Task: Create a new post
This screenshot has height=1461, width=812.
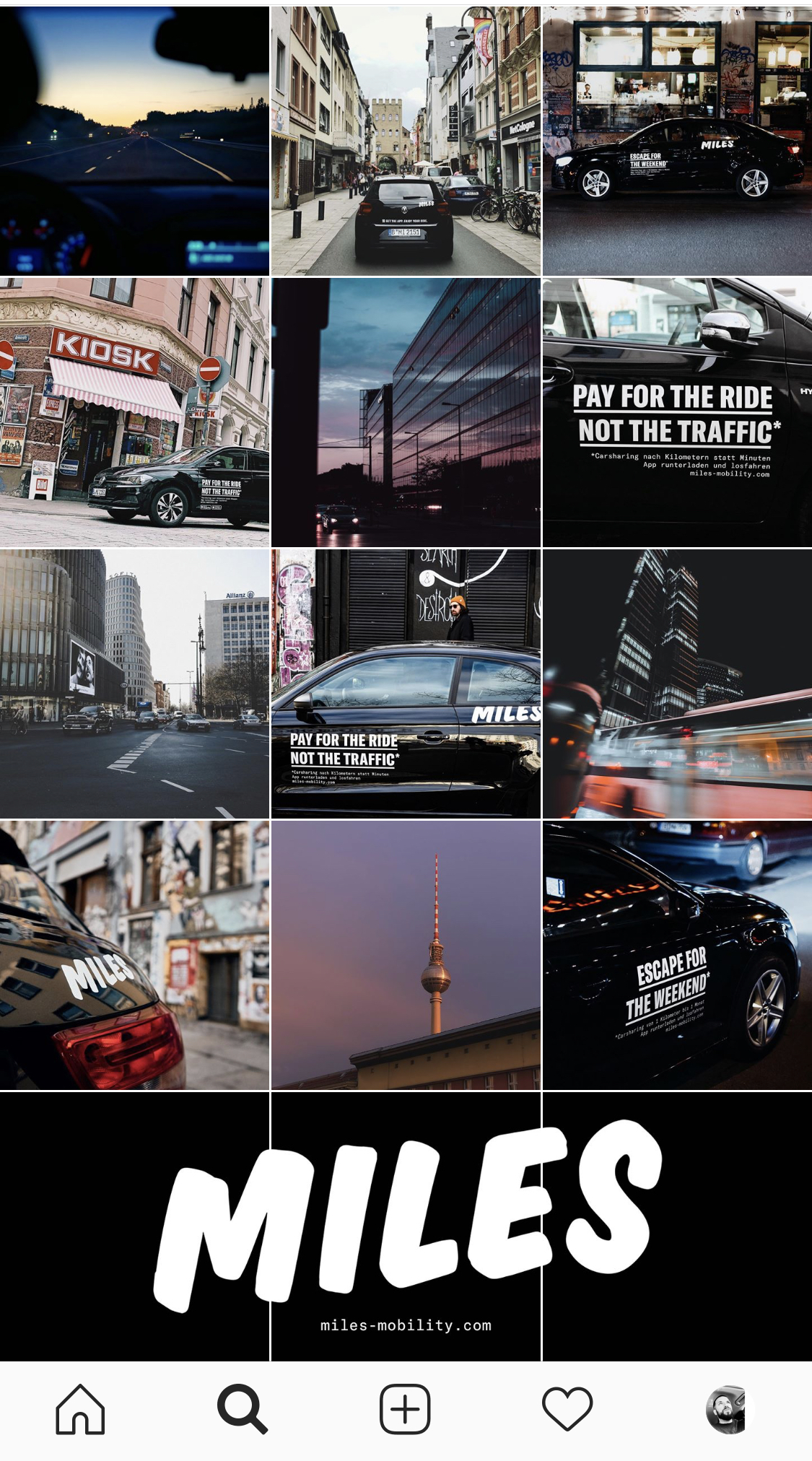Action: tap(405, 1409)
